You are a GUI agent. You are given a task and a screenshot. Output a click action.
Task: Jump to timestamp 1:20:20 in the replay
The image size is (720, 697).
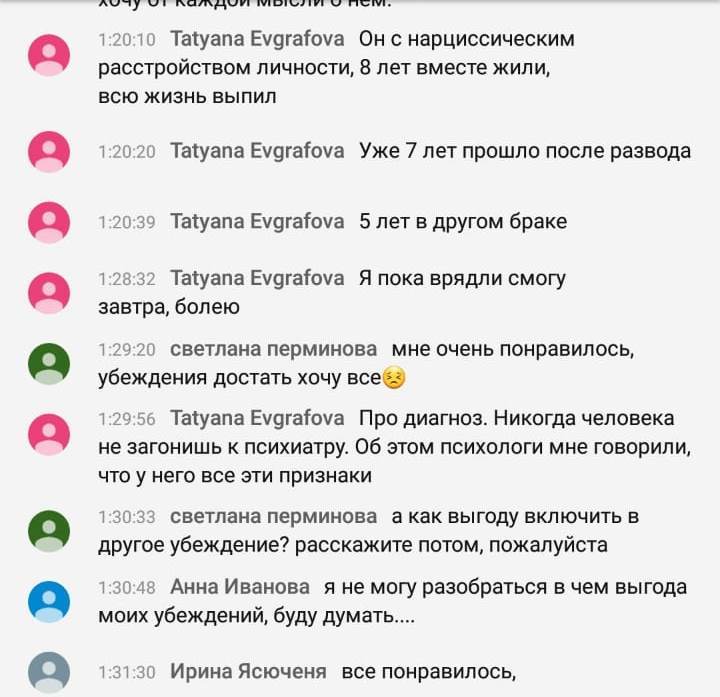127,152
